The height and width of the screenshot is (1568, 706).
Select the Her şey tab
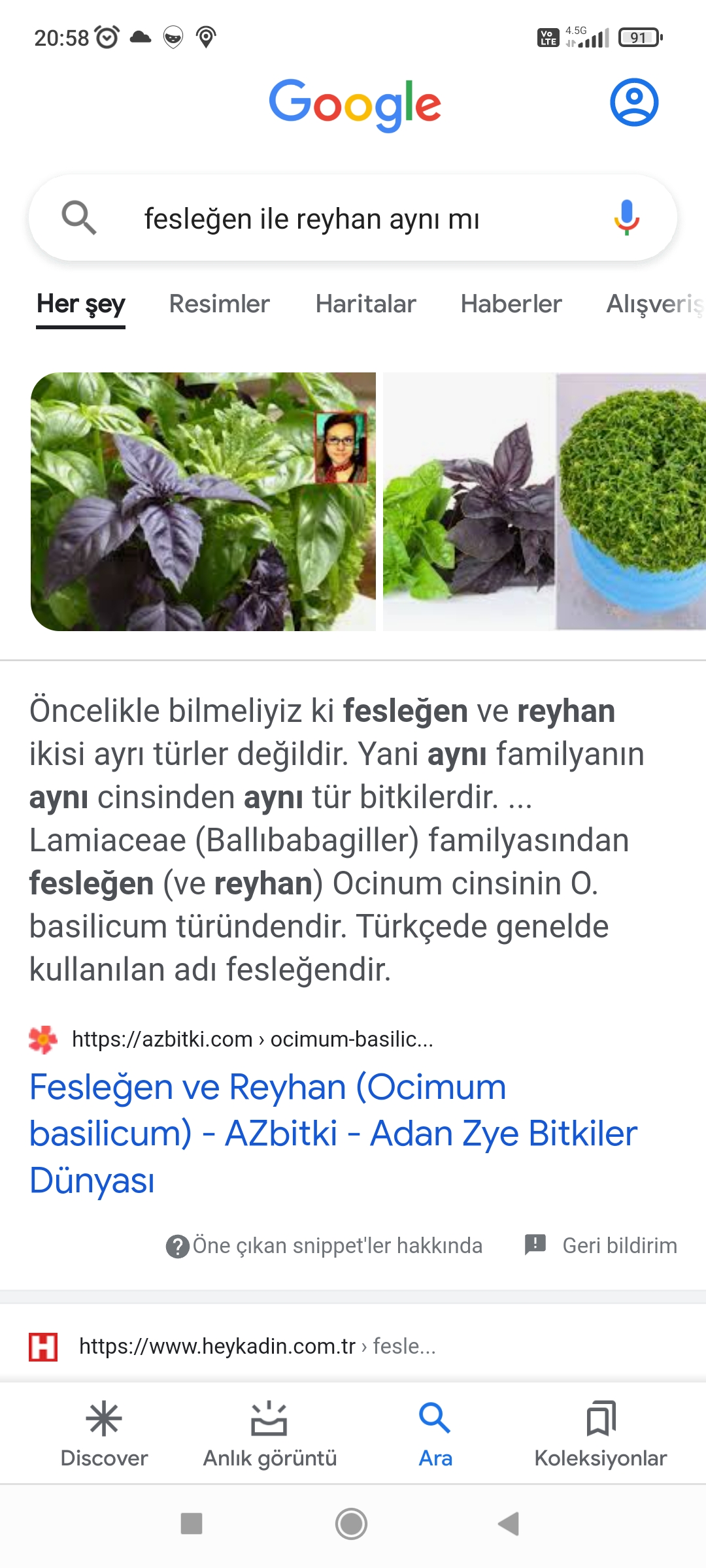tap(81, 304)
